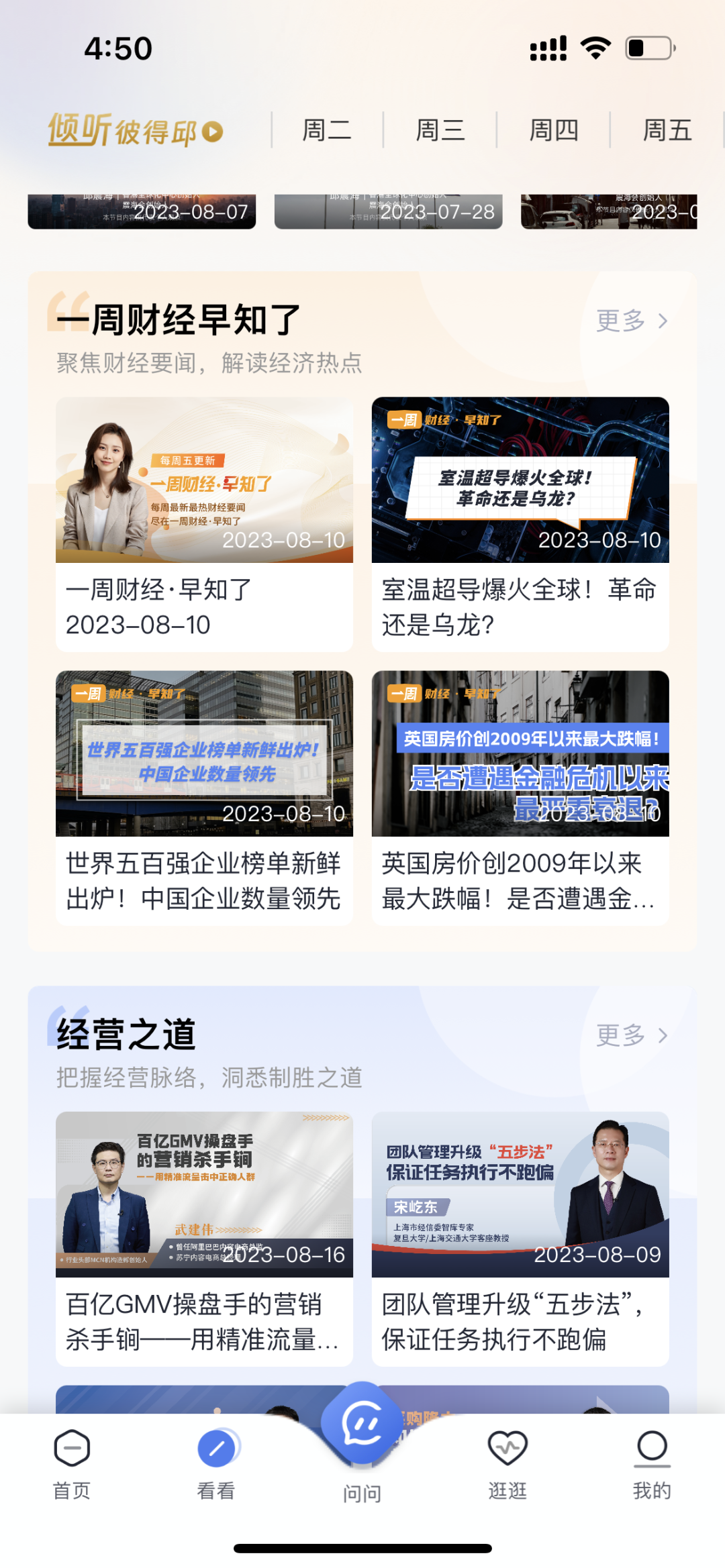Open the 室温超导爆火全球 video card
The height and width of the screenshot is (1568, 725).
point(520,524)
